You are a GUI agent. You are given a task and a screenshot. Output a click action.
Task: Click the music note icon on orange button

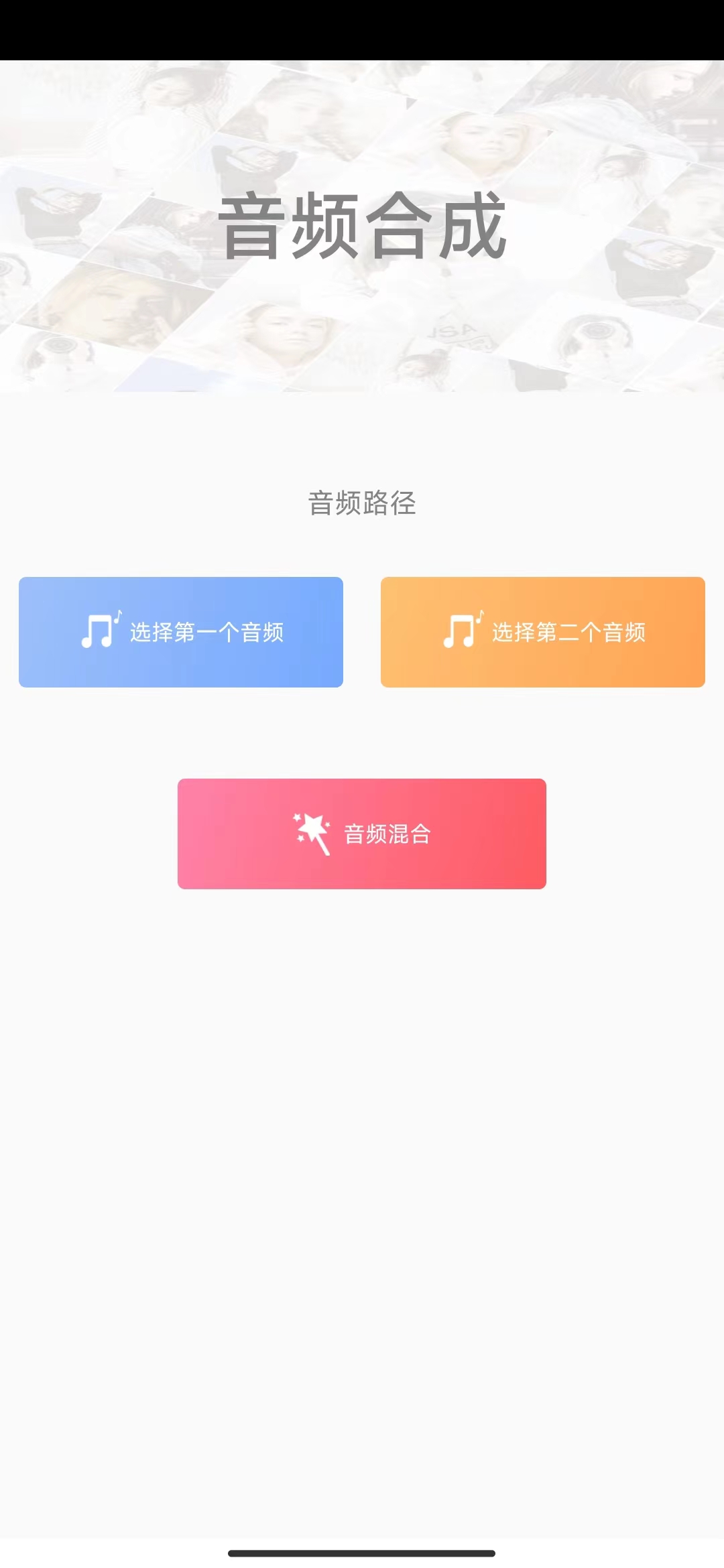coord(461,630)
